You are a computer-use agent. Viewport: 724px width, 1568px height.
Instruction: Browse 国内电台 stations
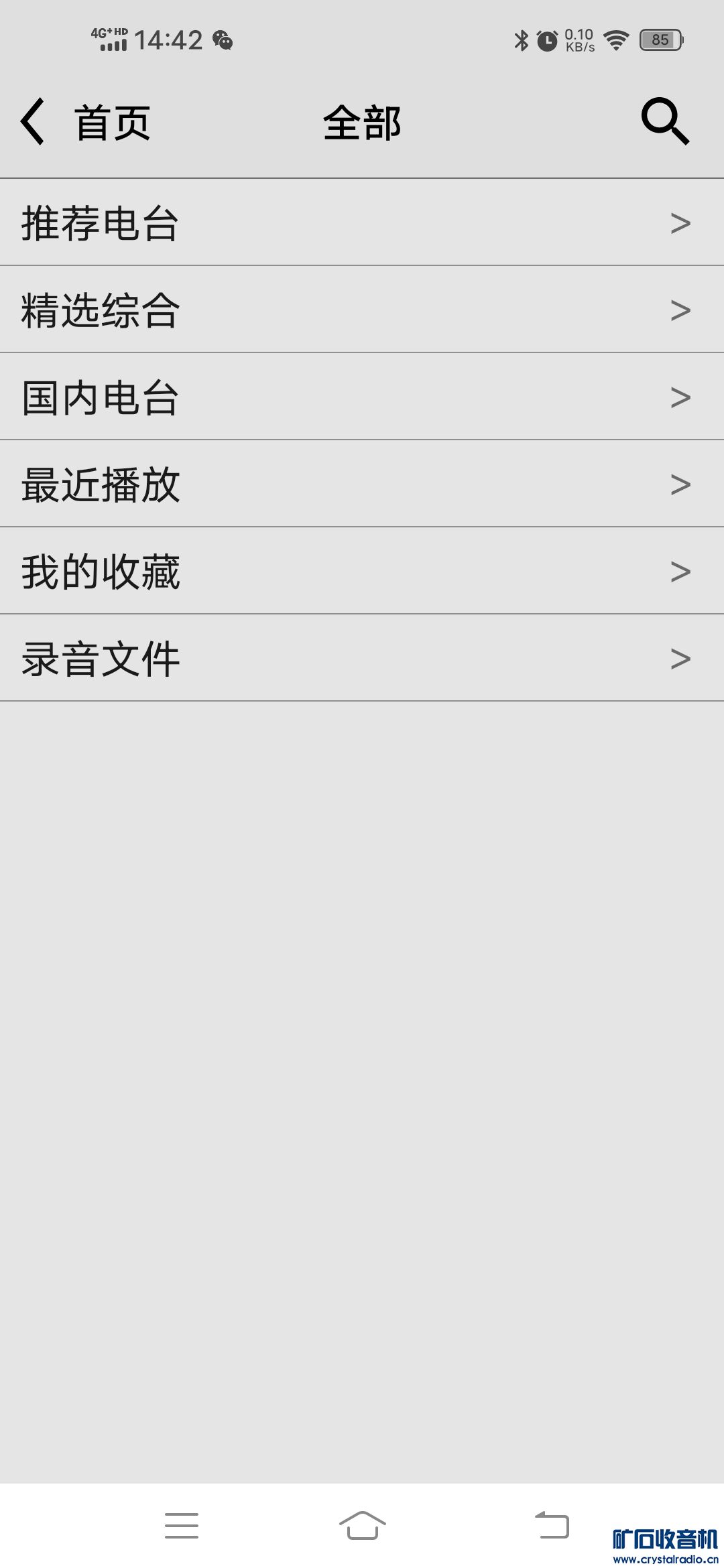[362, 397]
